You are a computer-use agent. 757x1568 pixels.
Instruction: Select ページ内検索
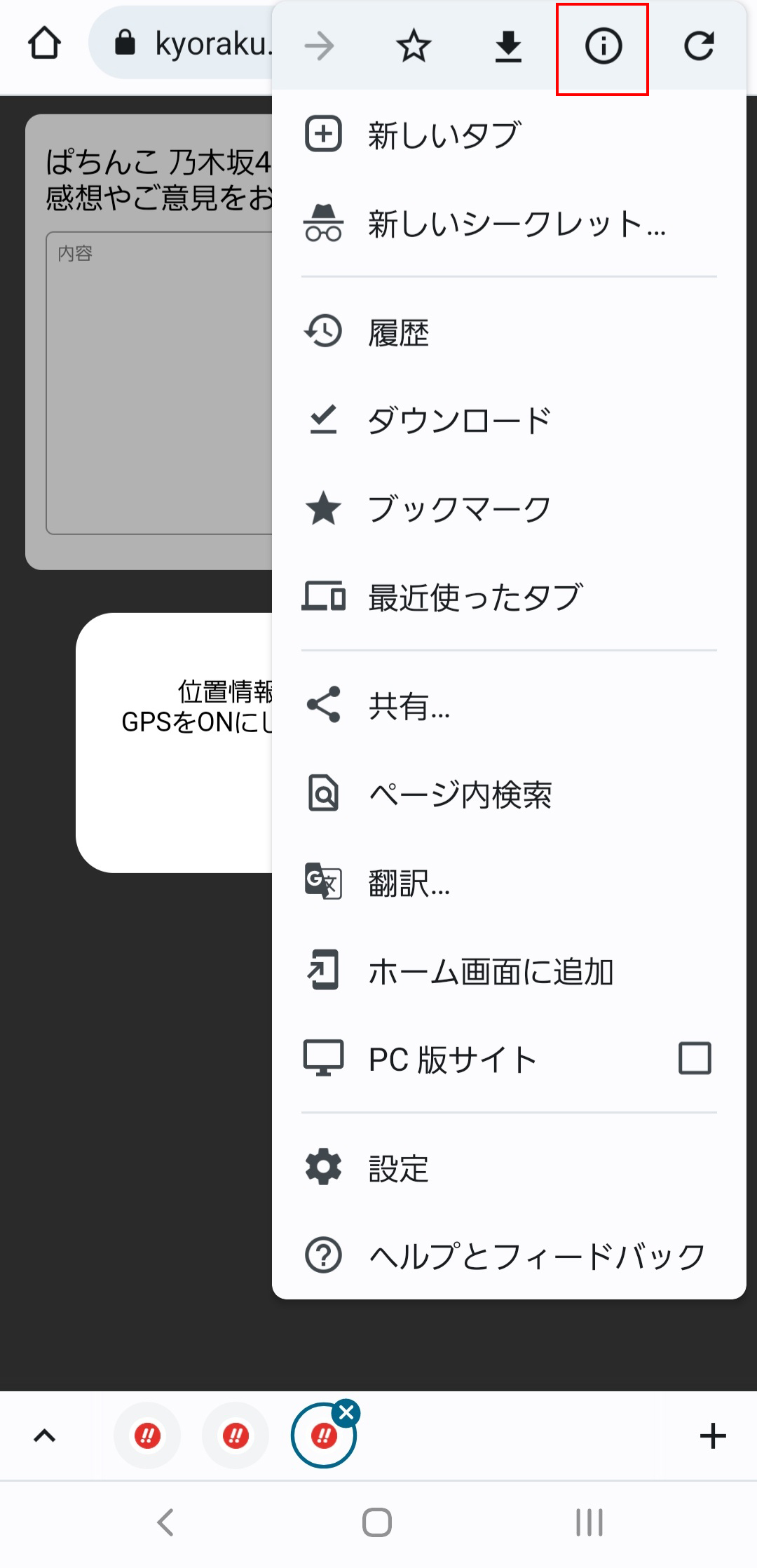pyautogui.click(x=509, y=794)
